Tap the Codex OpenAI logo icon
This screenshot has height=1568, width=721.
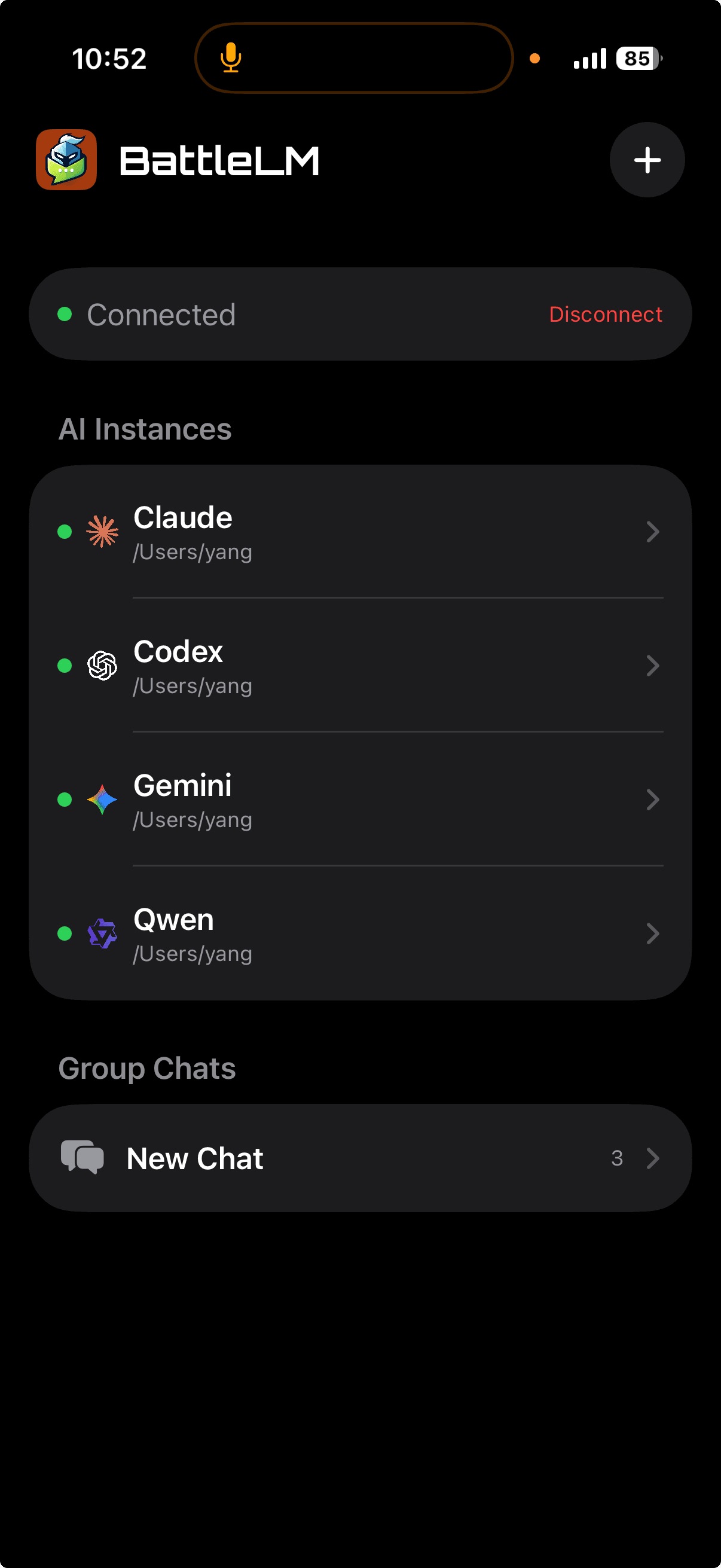click(x=102, y=666)
